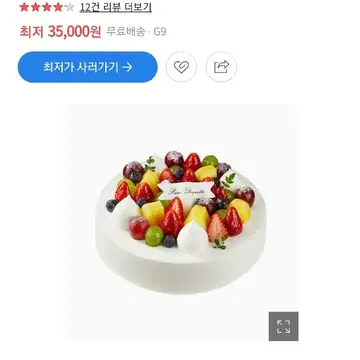Tap the 최저가 사러가기 button
Viewport: 360px width, 360px height.
(x=87, y=67)
